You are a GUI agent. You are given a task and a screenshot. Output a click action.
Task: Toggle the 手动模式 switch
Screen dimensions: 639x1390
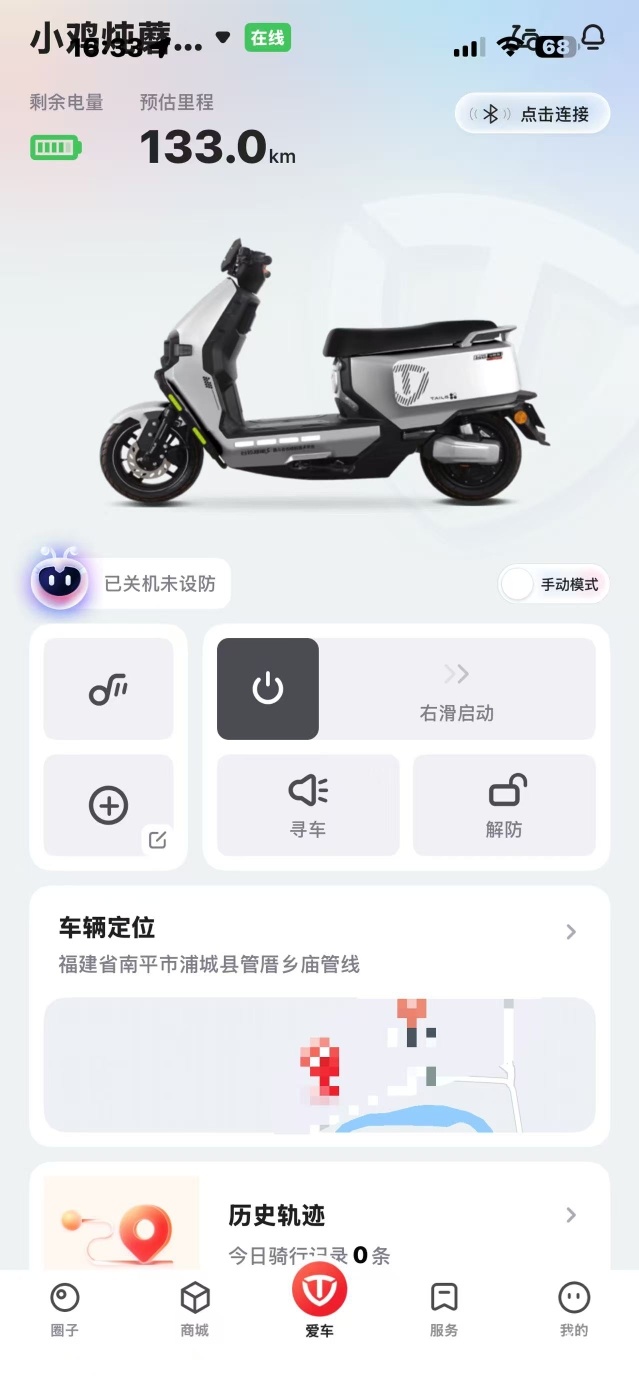click(x=519, y=585)
